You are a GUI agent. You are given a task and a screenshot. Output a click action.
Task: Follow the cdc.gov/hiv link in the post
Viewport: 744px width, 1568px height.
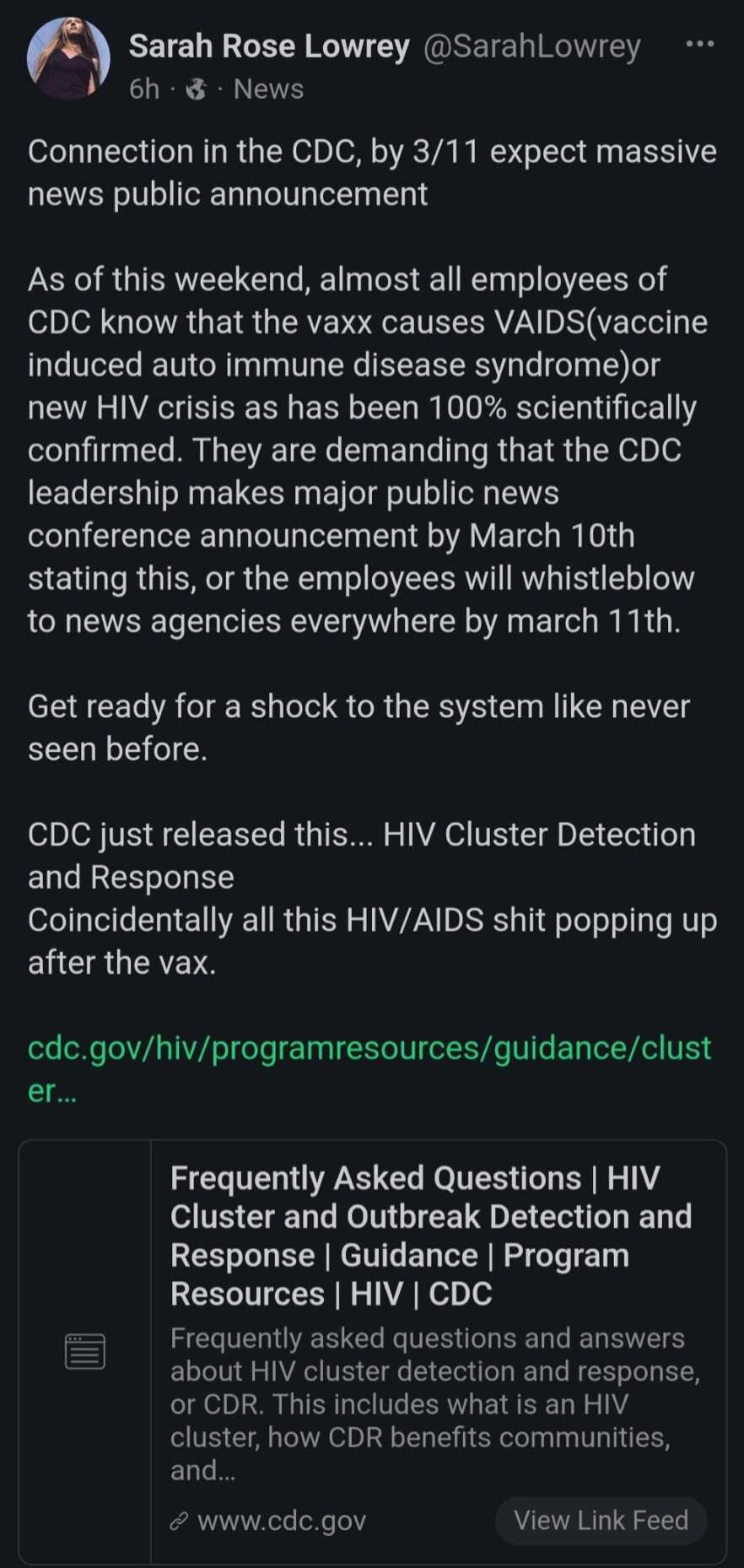click(x=369, y=1049)
